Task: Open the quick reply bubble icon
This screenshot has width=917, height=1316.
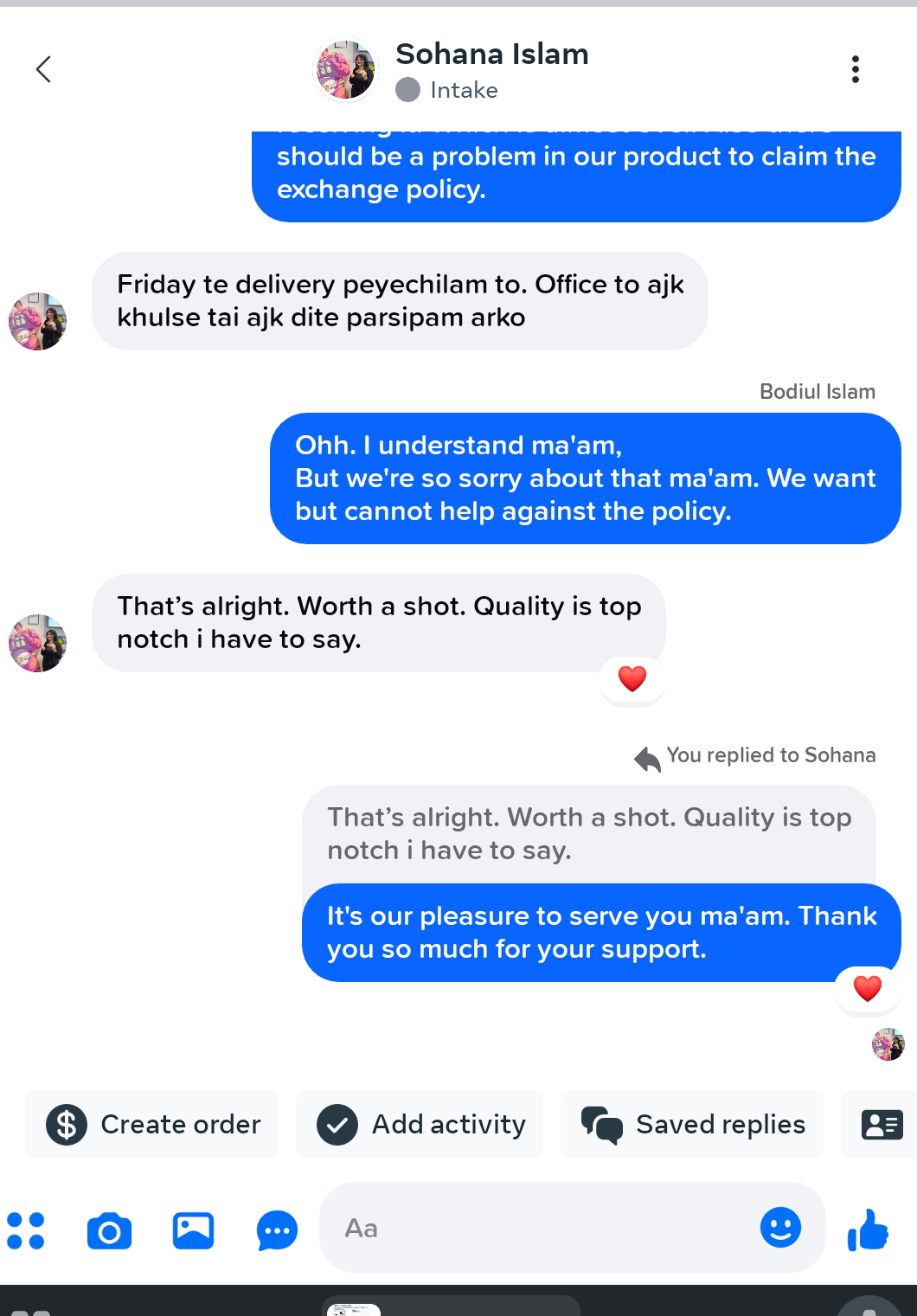Action: tap(277, 1230)
